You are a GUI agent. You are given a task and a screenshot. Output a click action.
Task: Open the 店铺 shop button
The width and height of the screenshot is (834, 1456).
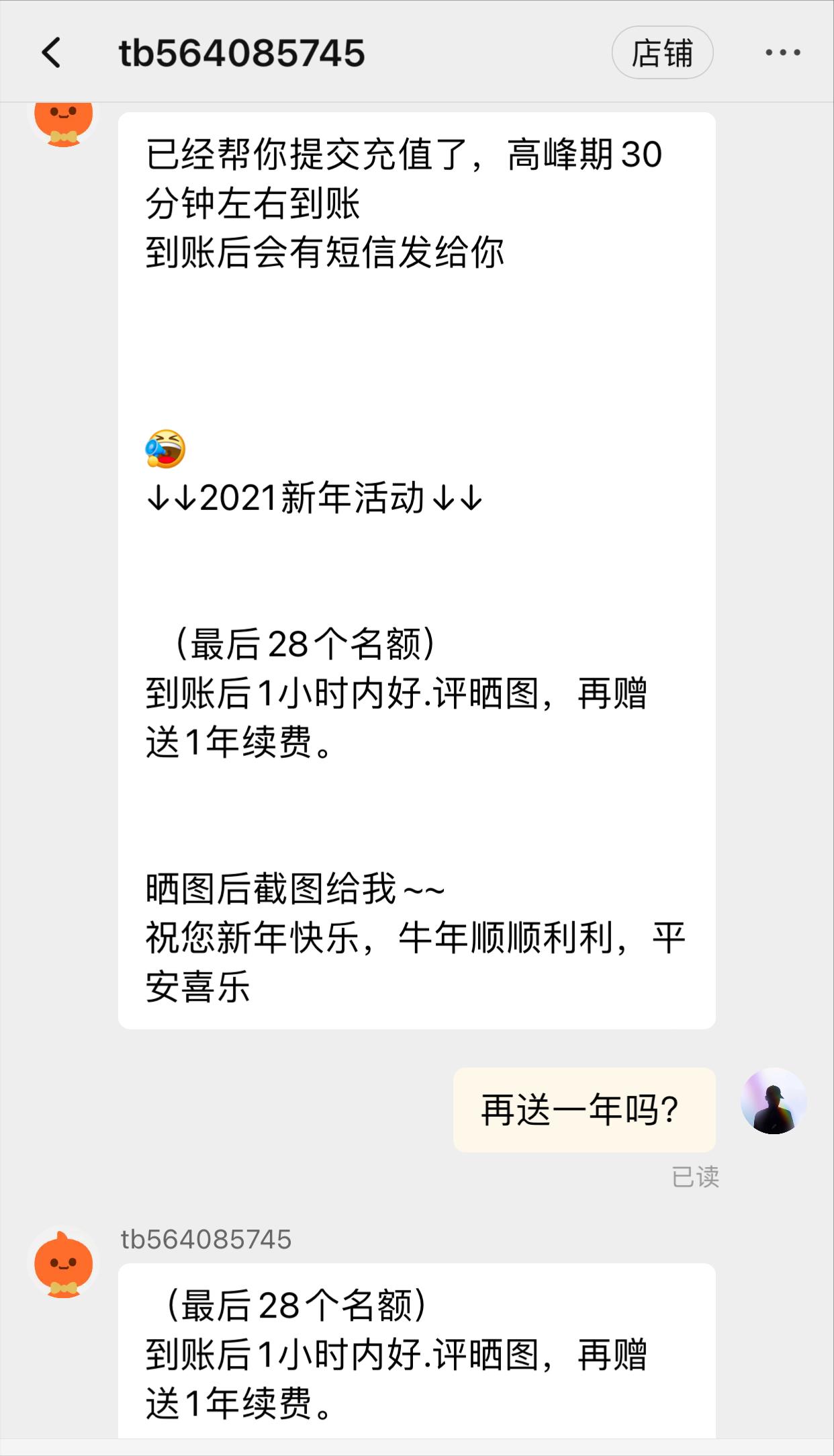(662, 52)
